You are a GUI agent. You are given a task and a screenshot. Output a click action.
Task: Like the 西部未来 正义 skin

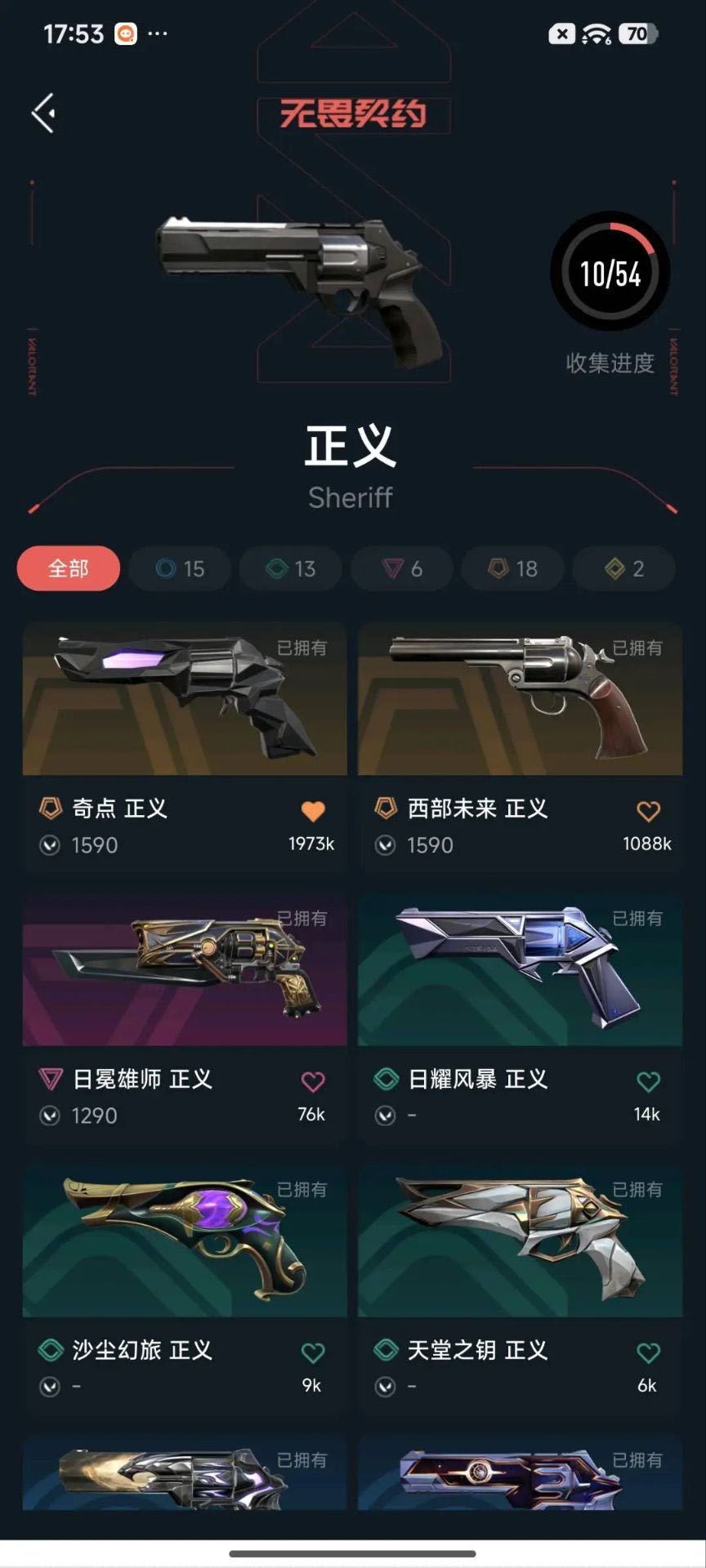pyautogui.click(x=648, y=811)
